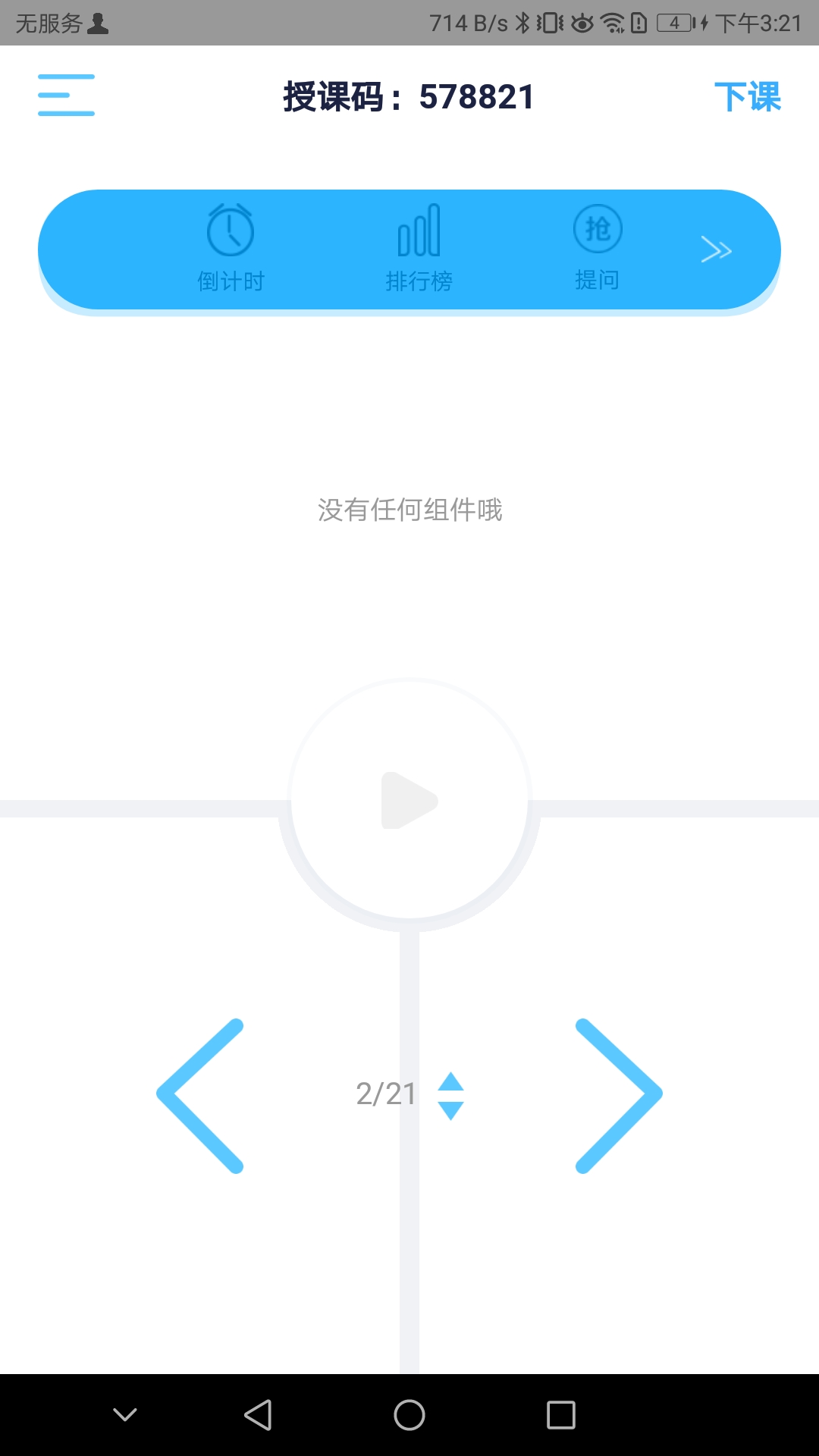Start the 提问 quick-answer question
This screenshot has height=1456, width=819.
pyautogui.click(x=598, y=248)
